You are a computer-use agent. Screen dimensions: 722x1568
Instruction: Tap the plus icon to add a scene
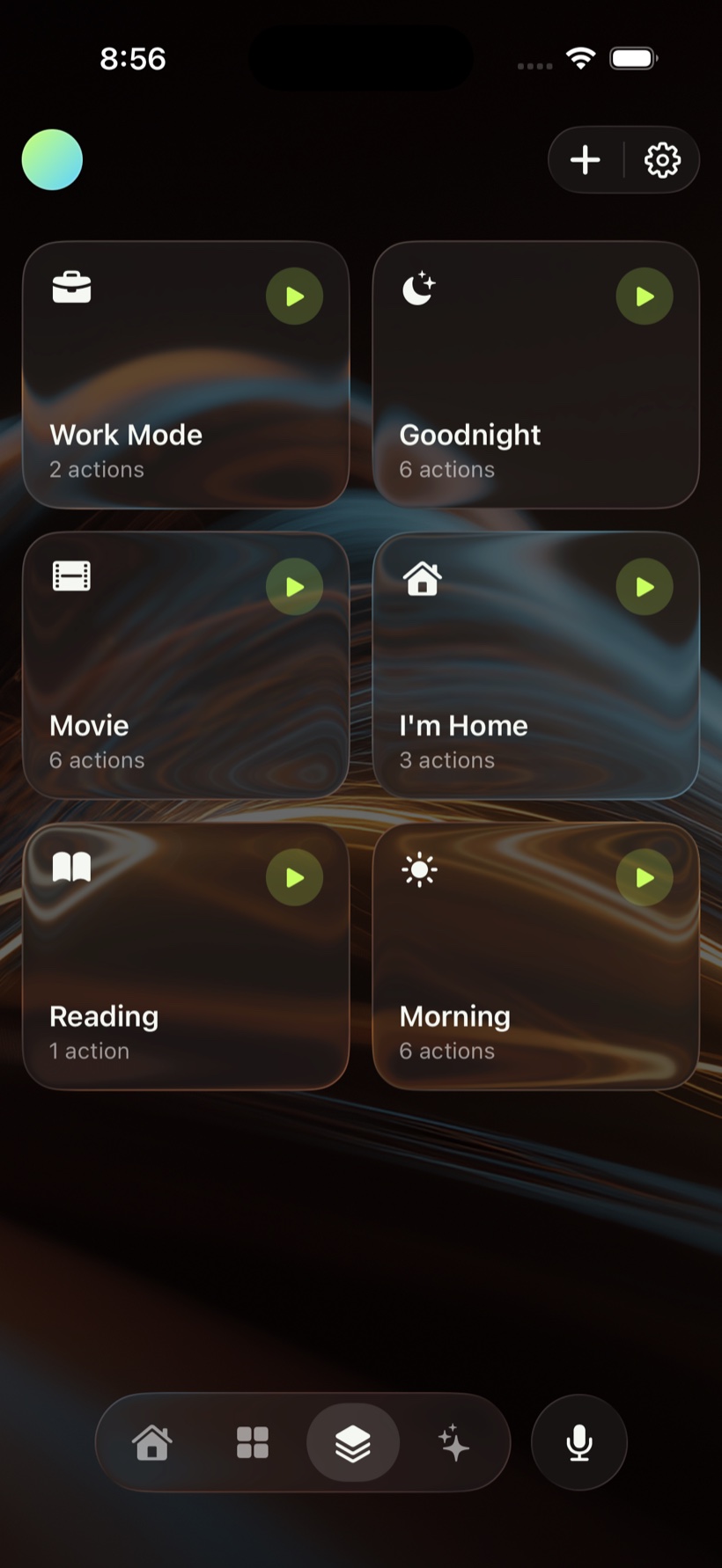click(x=585, y=160)
